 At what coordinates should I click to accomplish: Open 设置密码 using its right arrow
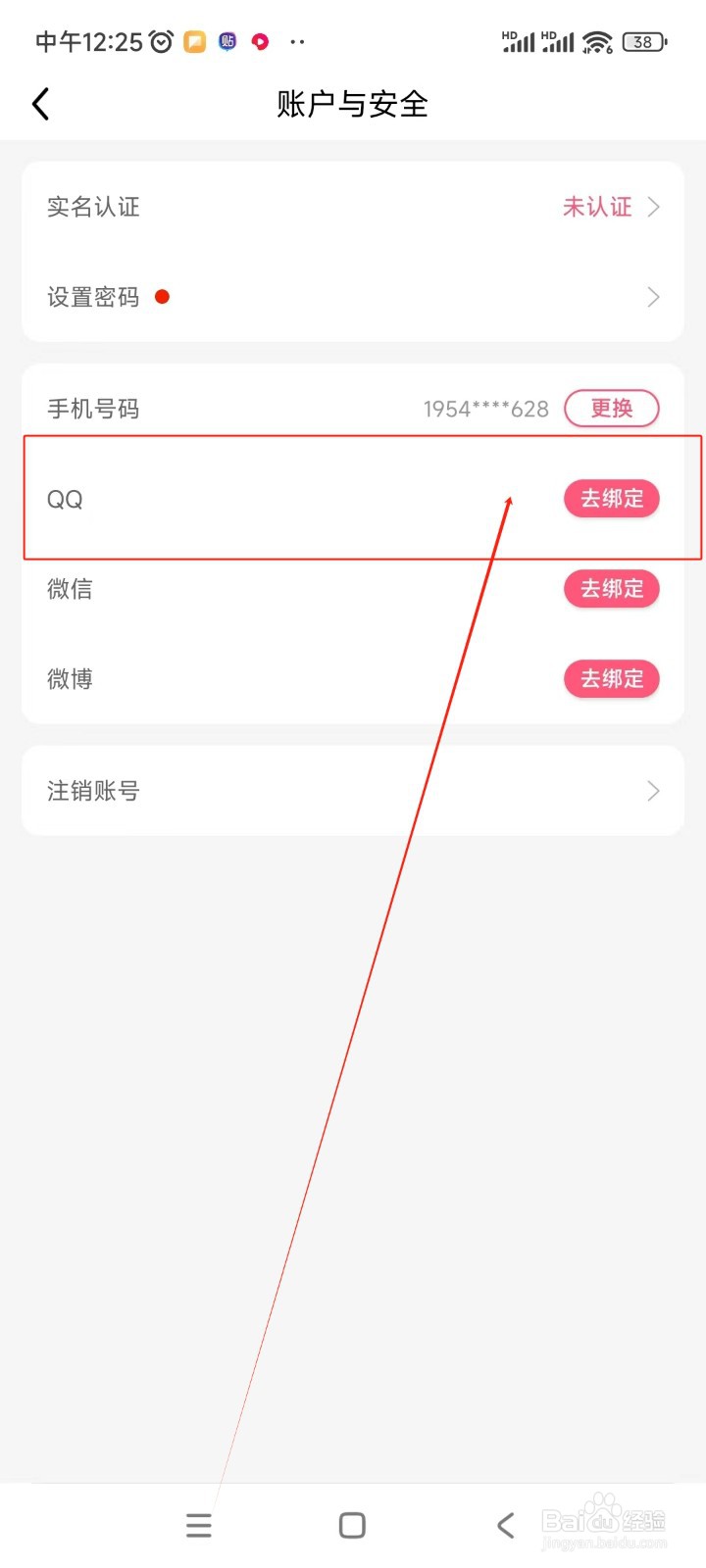(x=653, y=297)
